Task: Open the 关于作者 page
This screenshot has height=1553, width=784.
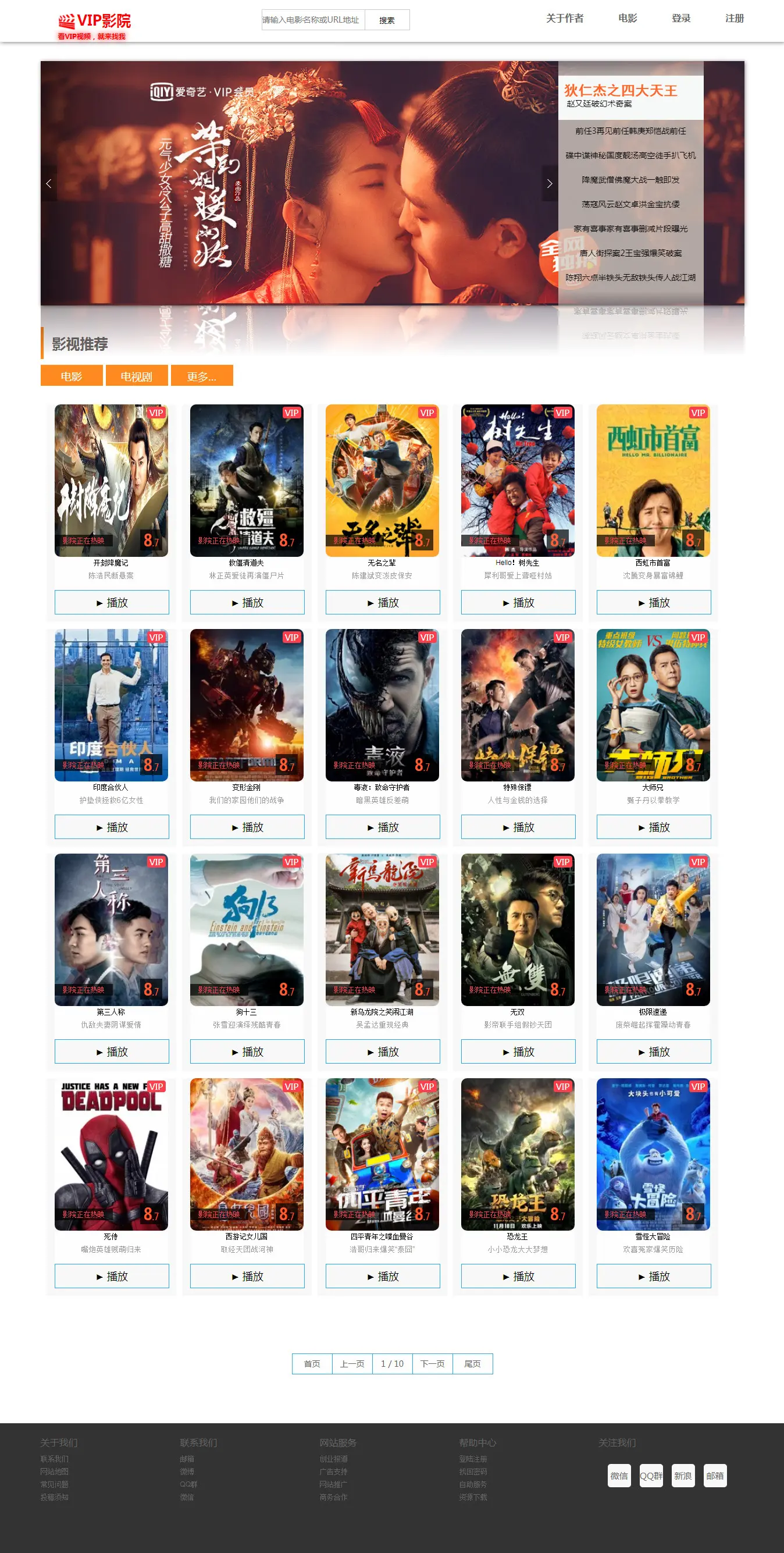Action: [x=565, y=18]
